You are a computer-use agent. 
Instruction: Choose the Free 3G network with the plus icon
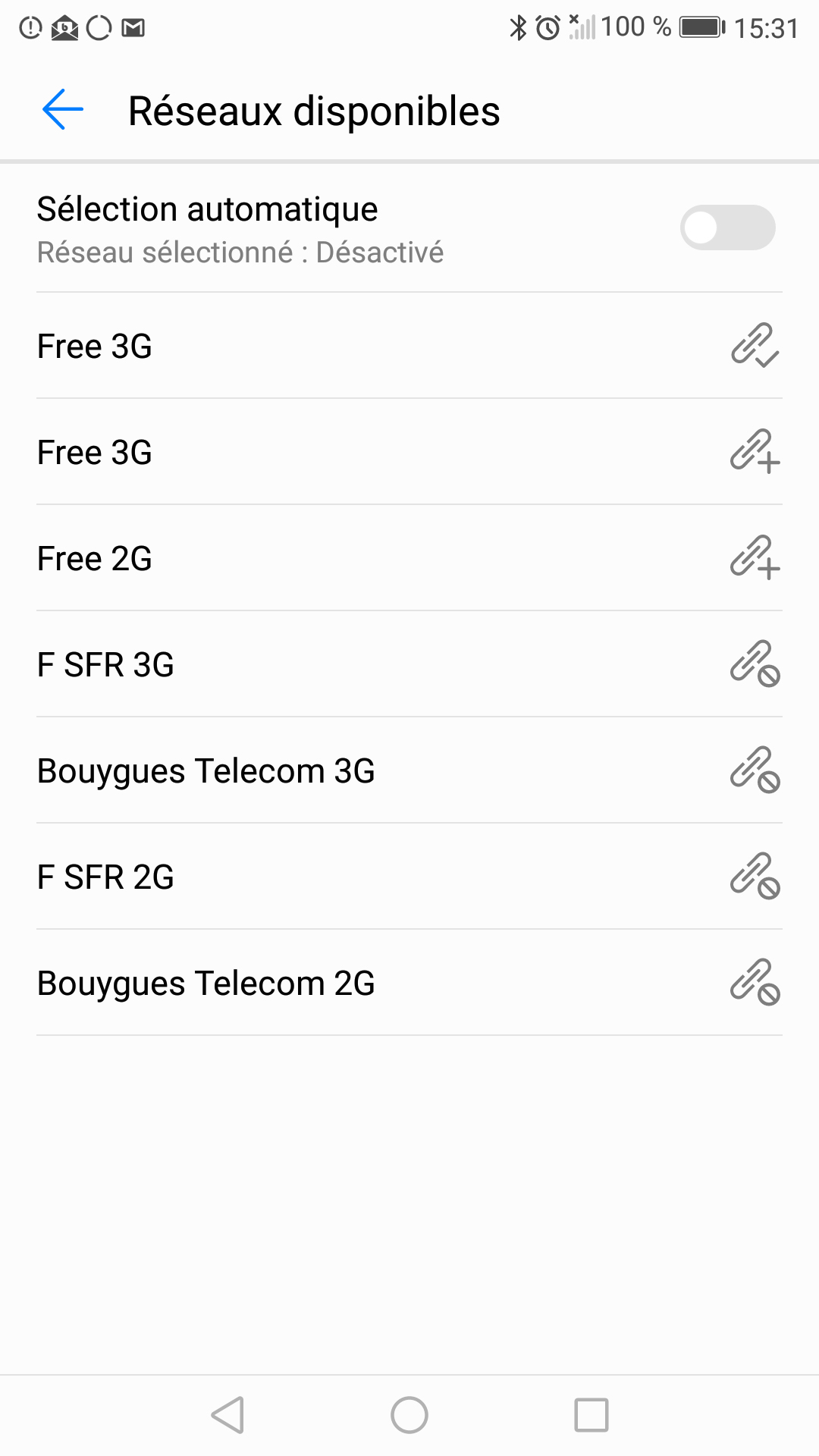click(x=409, y=452)
